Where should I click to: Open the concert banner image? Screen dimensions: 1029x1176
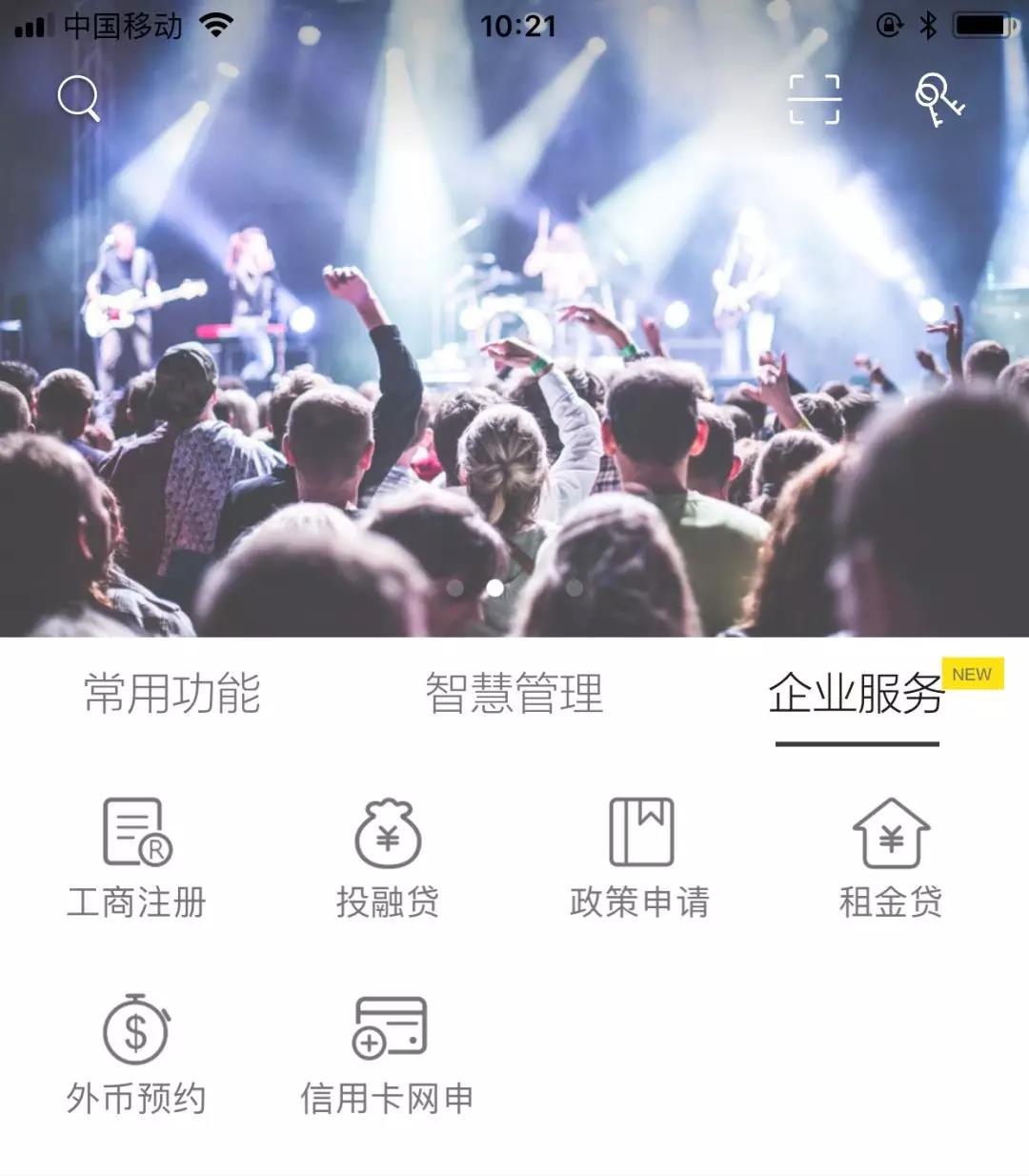[x=514, y=381]
